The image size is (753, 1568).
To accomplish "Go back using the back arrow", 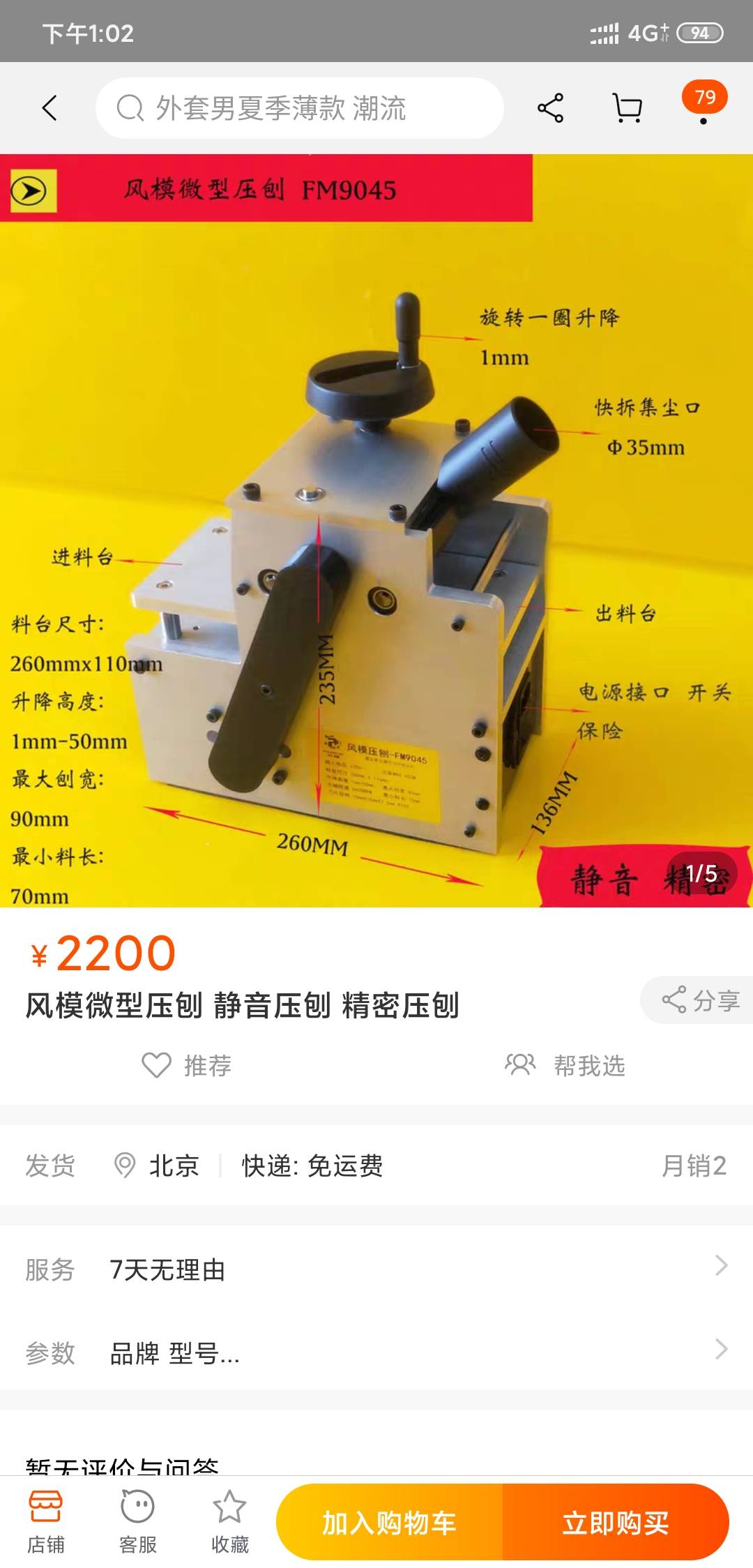I will [50, 108].
